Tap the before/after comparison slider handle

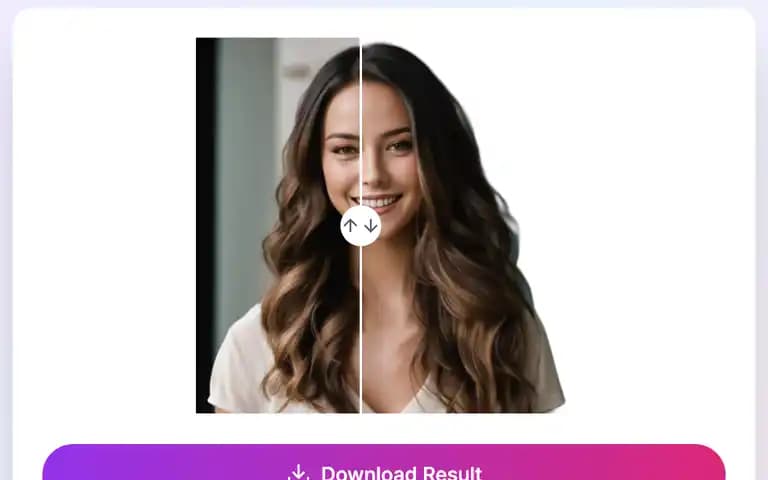(x=360, y=226)
